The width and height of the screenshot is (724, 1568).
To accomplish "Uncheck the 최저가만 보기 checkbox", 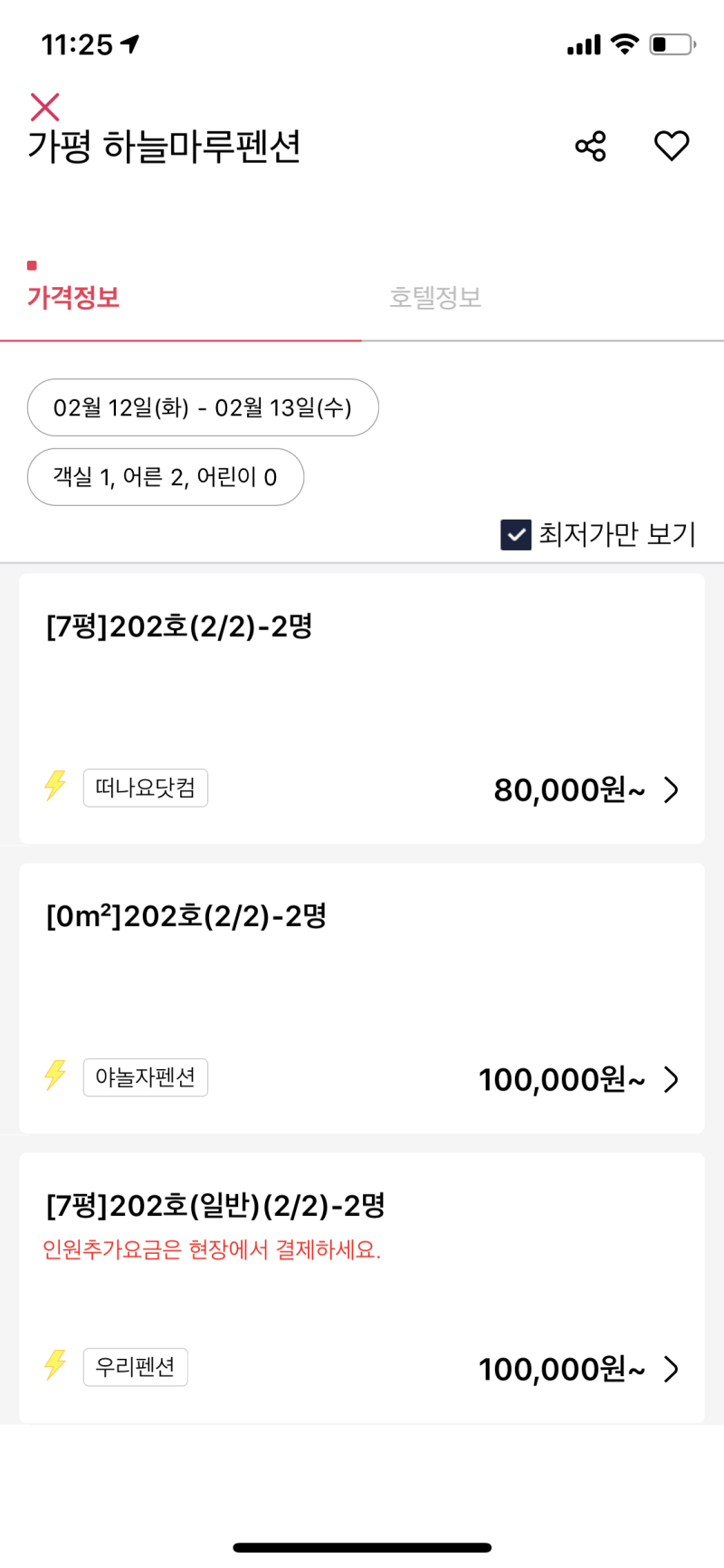I will (516, 534).
